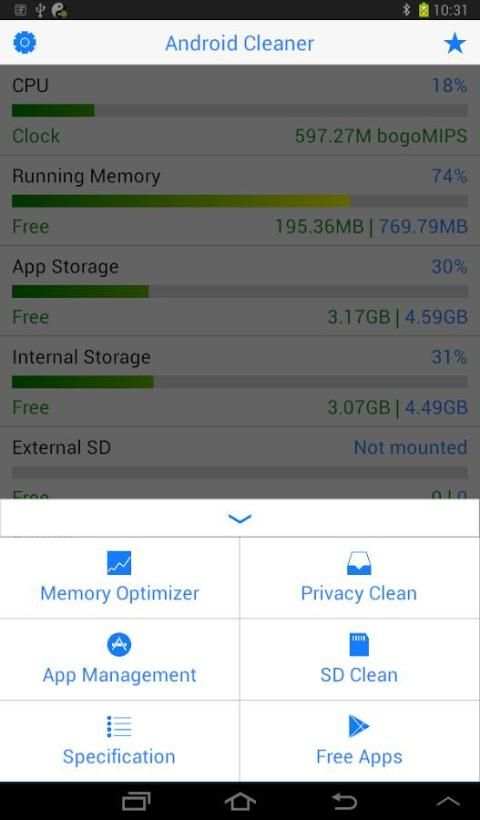480x820 pixels.
Task: Browse Free Apps
Action: coord(360,742)
